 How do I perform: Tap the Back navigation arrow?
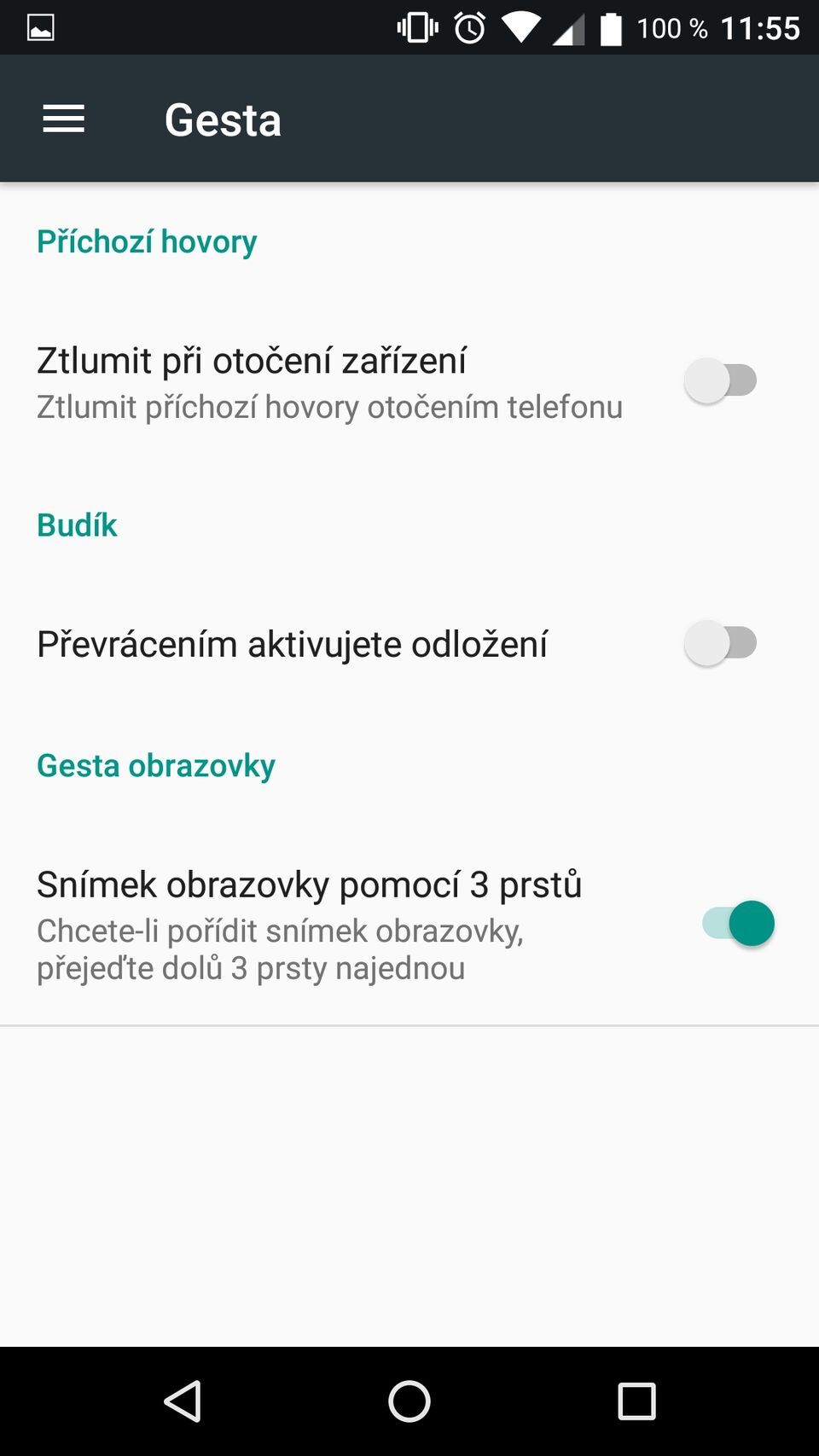[x=183, y=1399]
